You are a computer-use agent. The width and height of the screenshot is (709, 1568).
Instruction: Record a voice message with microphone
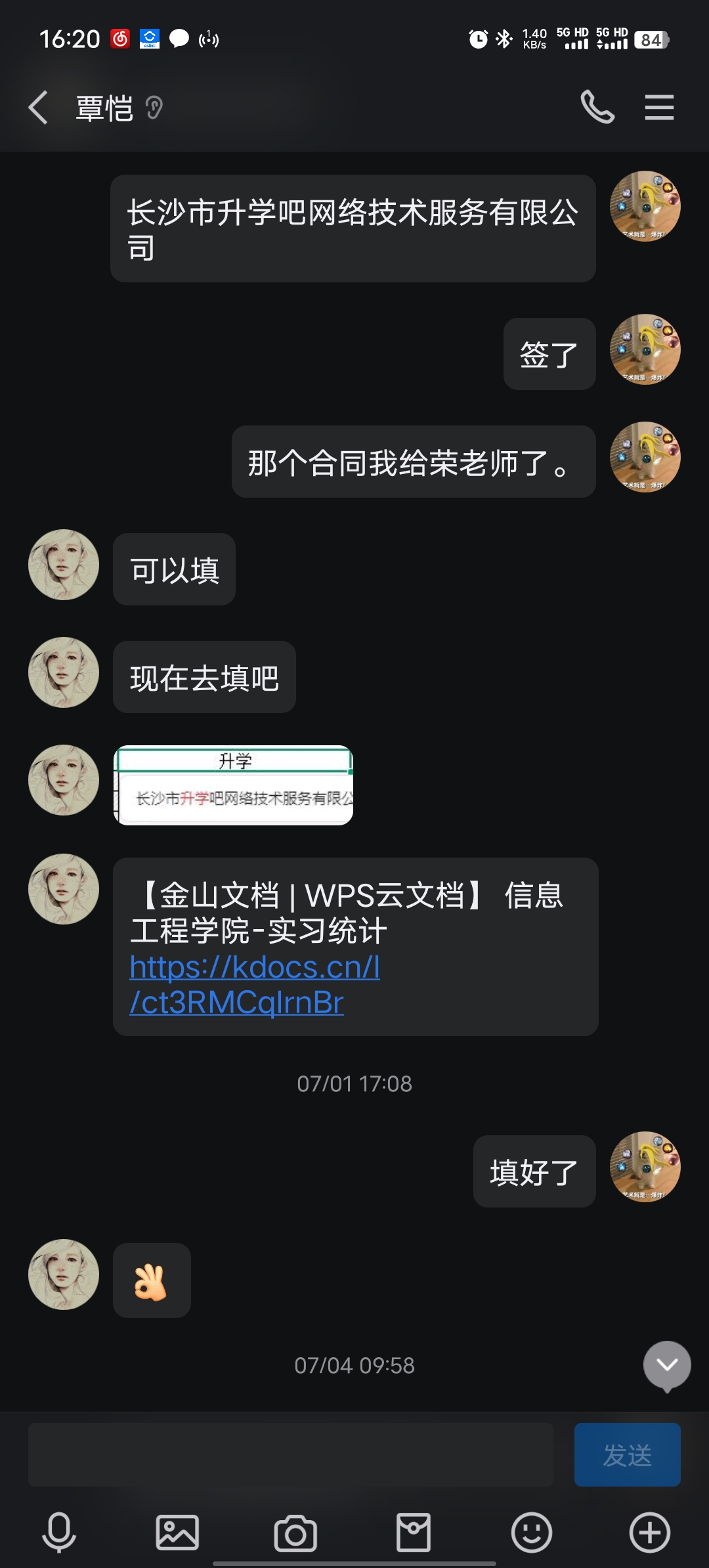tap(59, 1533)
